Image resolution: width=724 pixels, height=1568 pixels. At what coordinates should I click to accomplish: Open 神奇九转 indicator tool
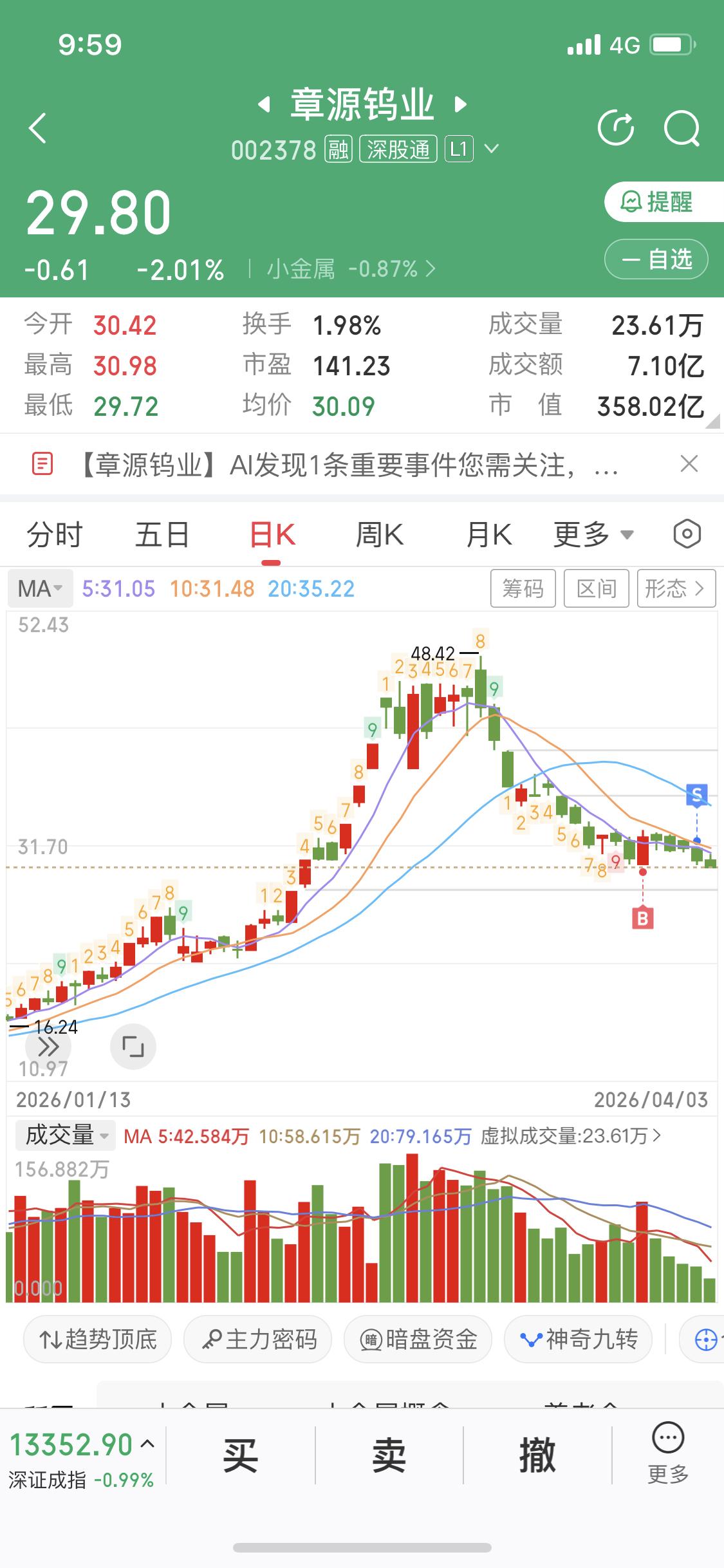577,1338
